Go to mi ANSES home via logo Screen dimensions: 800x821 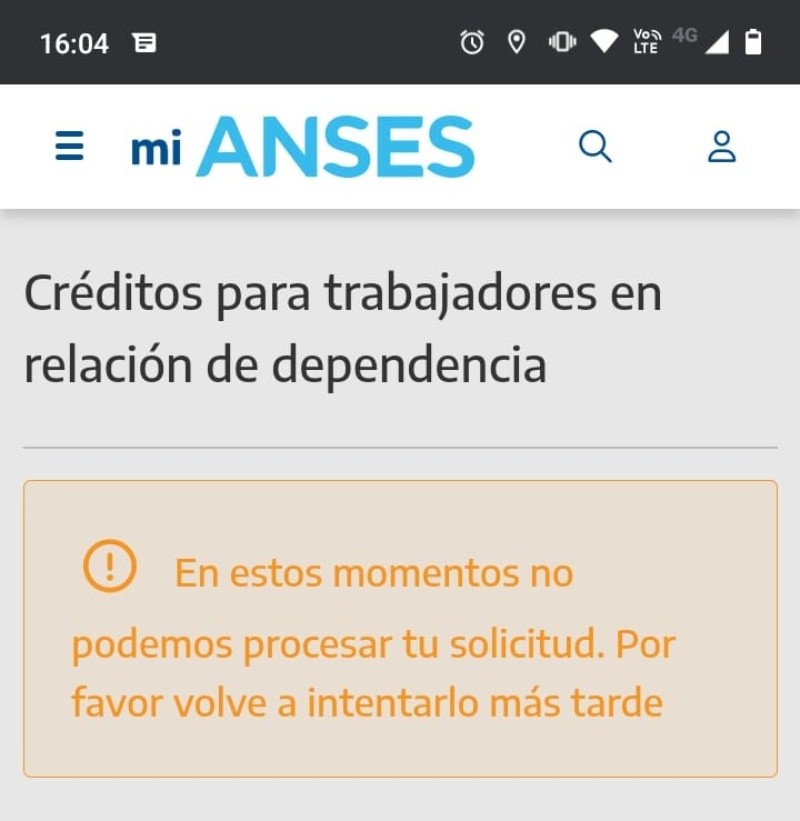303,147
